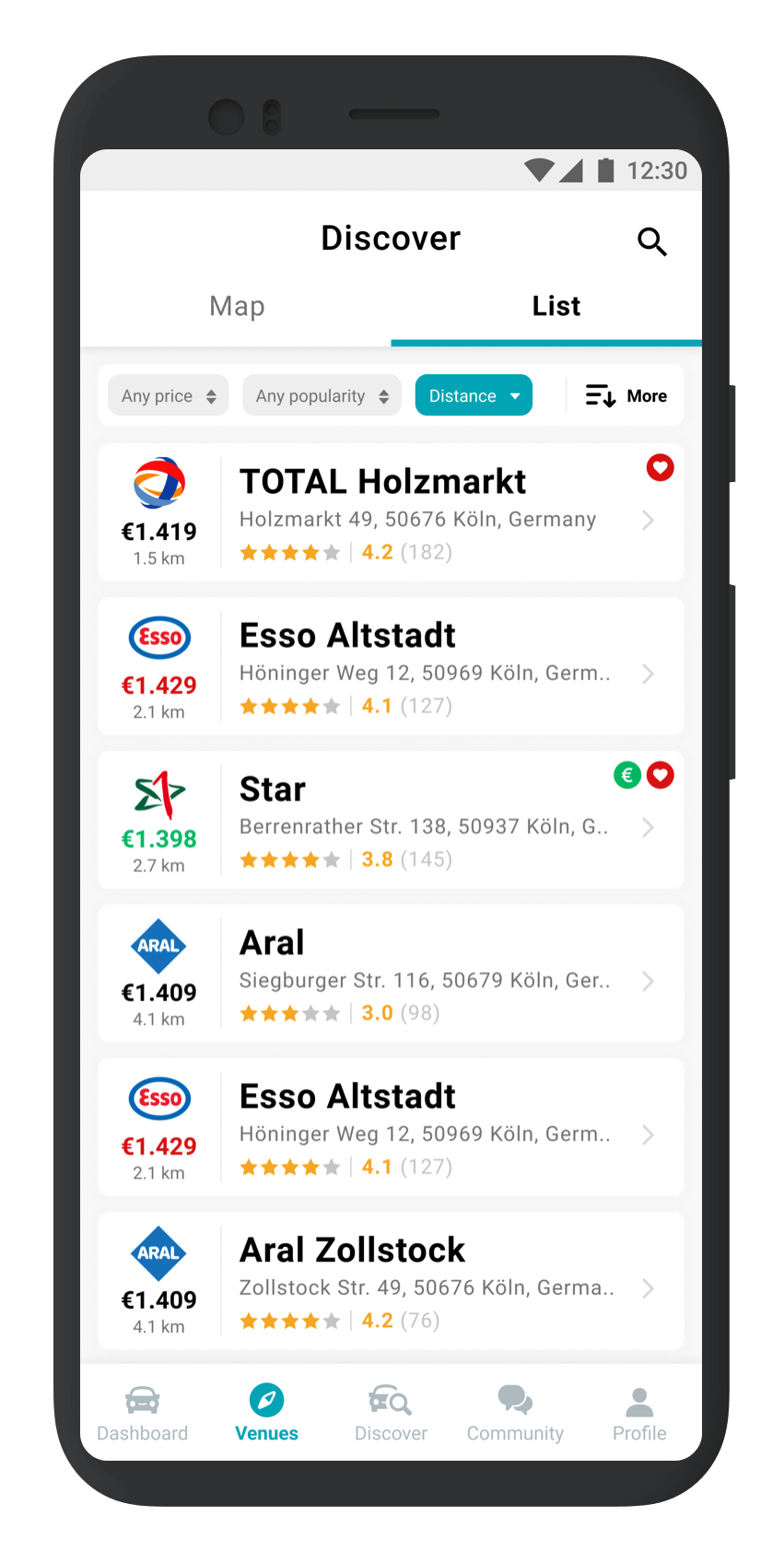Select Venues in bottom navigation
Image resolution: width=784 pixels, height=1563 pixels.
tap(266, 1414)
